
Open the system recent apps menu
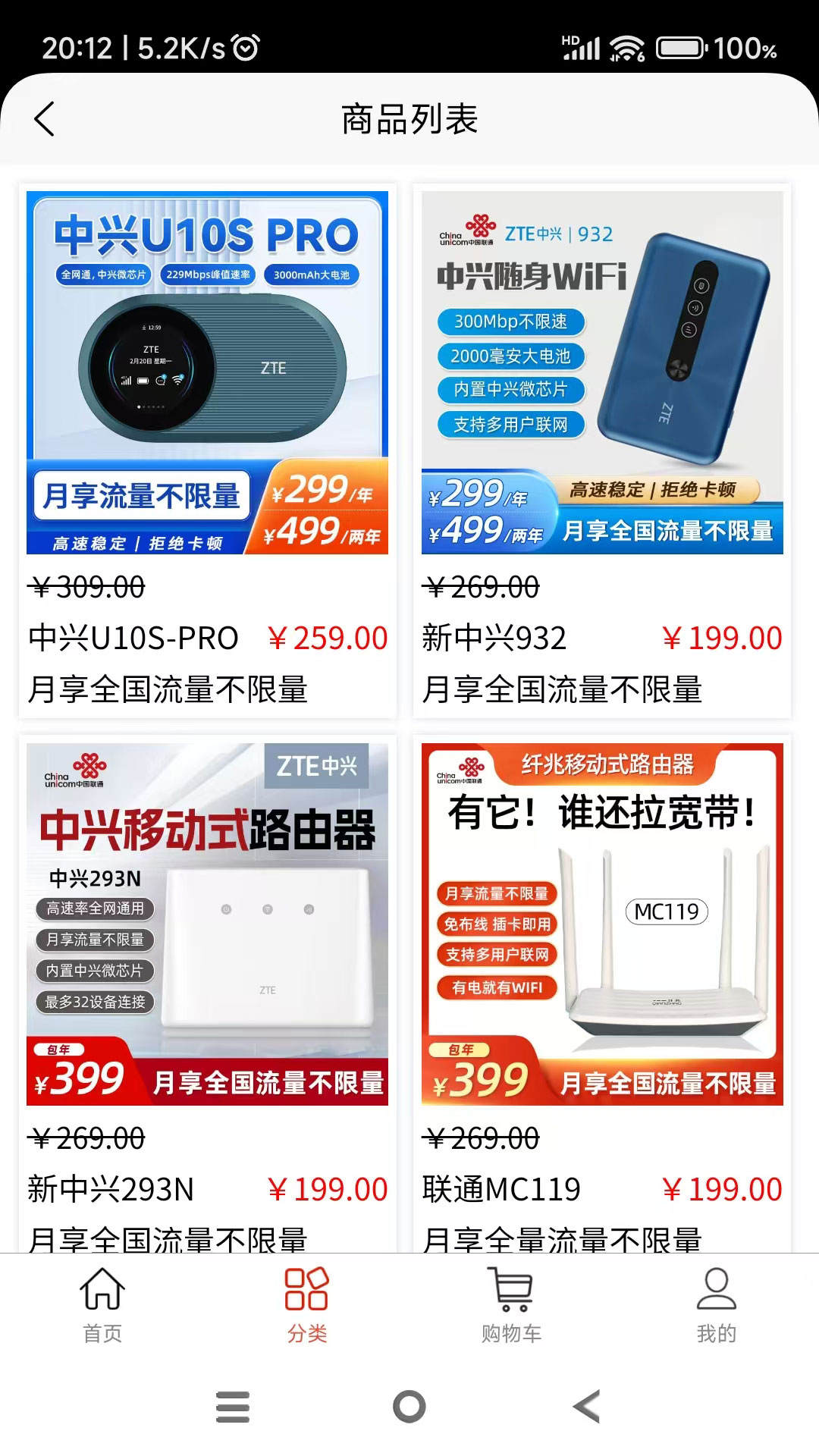(233, 1407)
